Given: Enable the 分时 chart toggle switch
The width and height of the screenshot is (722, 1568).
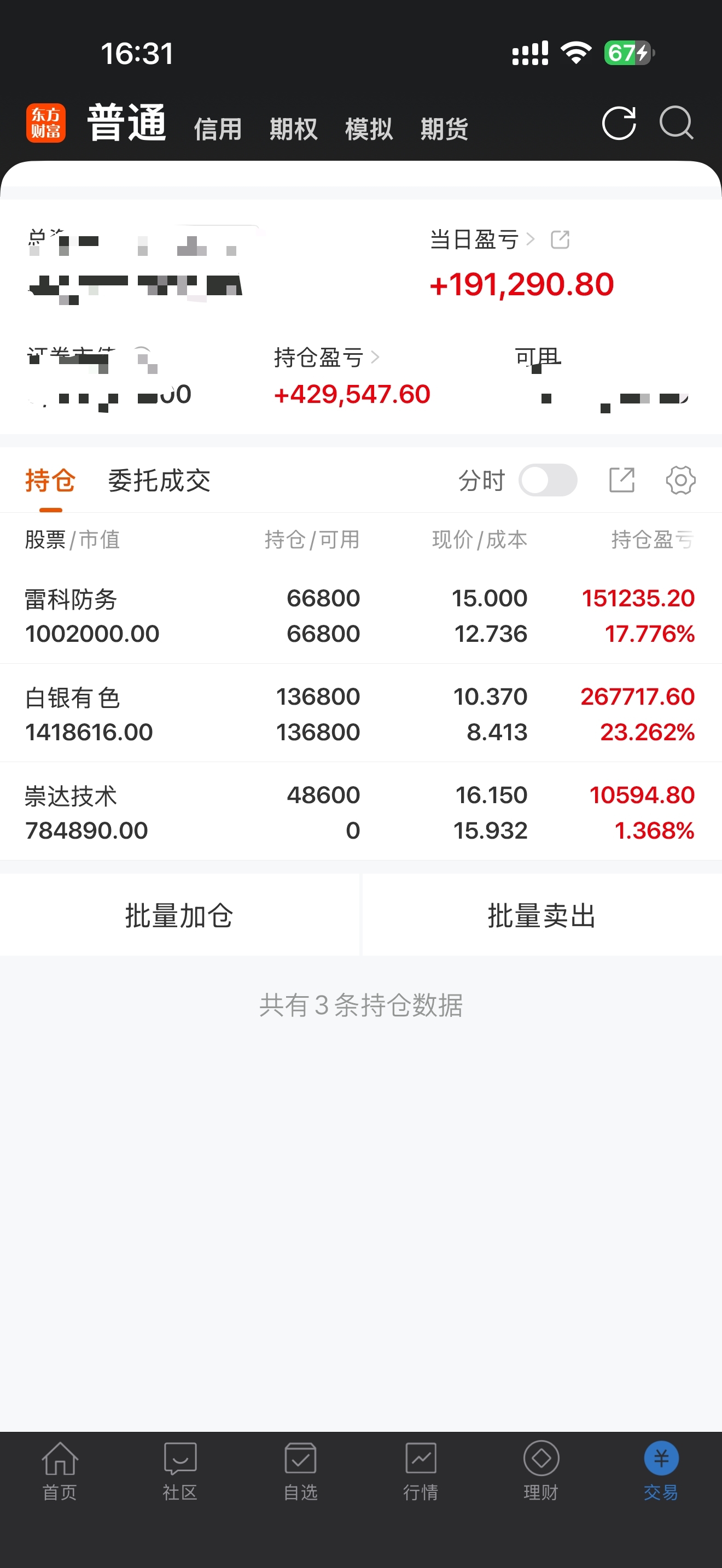Looking at the screenshot, I should click(x=549, y=480).
